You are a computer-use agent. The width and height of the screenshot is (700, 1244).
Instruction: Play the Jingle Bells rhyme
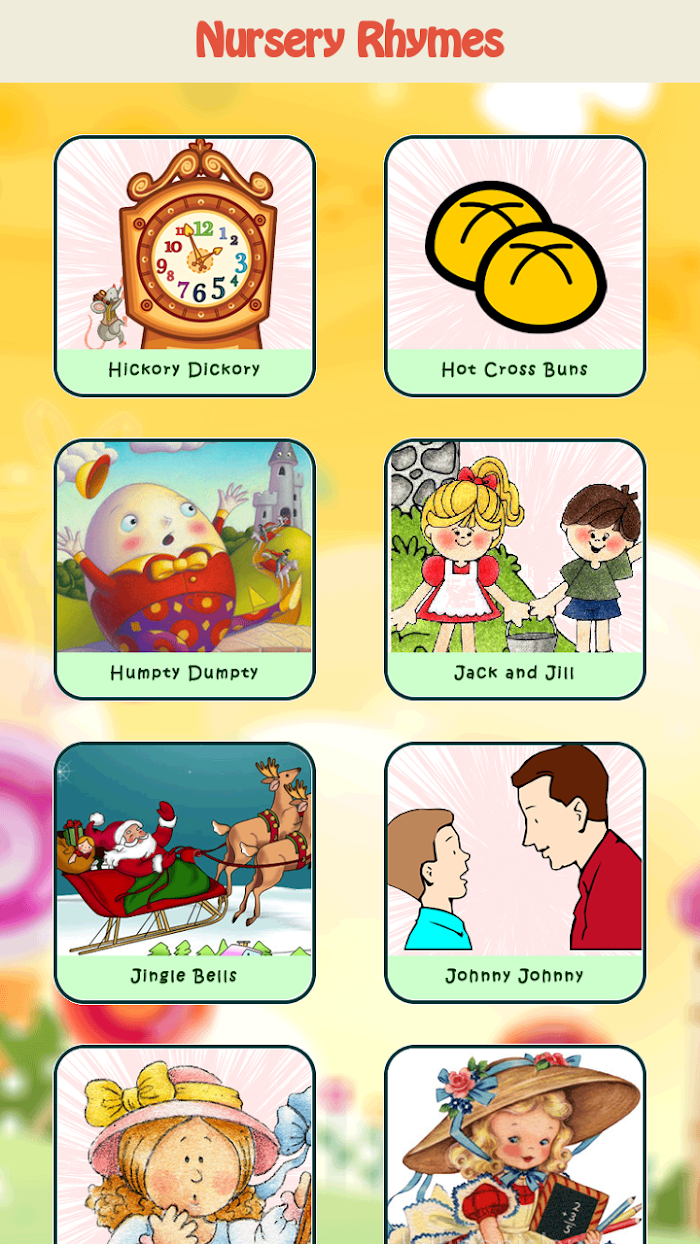(185, 872)
